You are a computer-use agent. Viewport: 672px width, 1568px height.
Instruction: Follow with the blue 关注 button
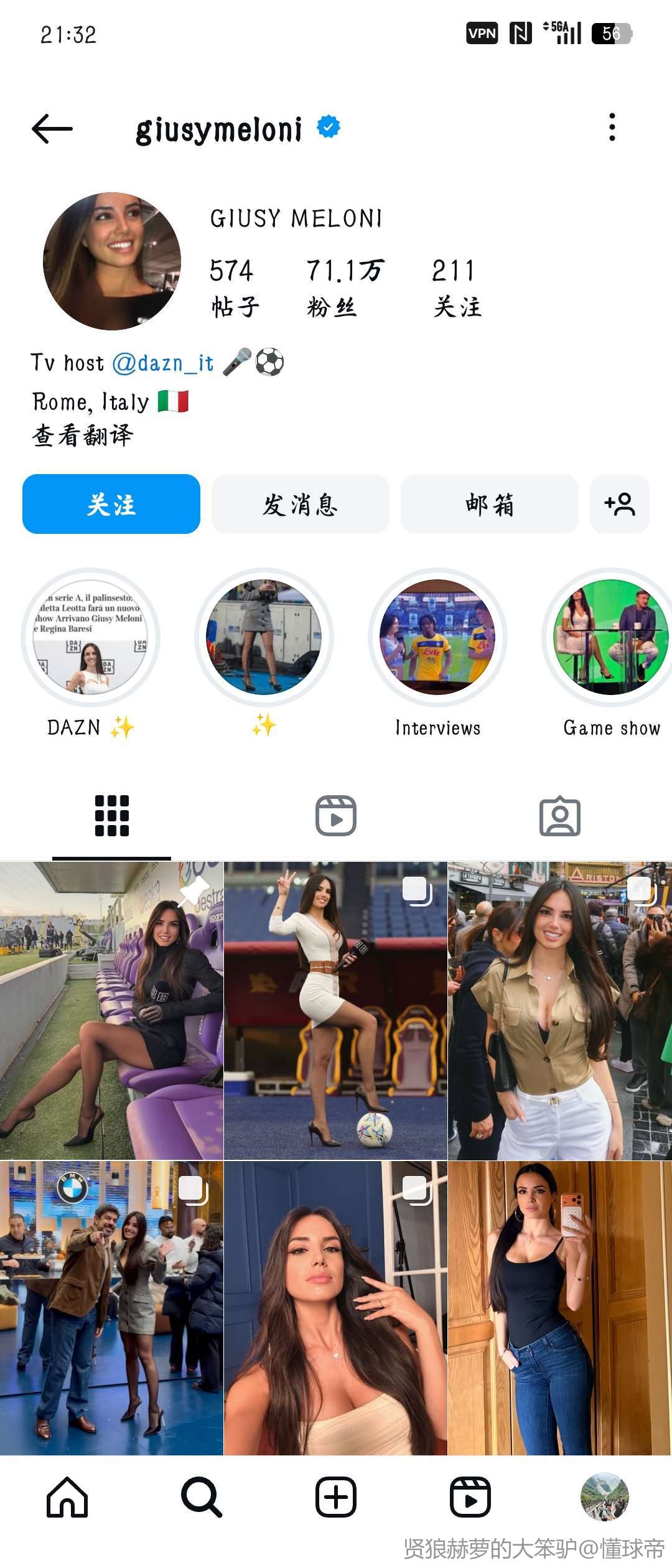point(111,504)
